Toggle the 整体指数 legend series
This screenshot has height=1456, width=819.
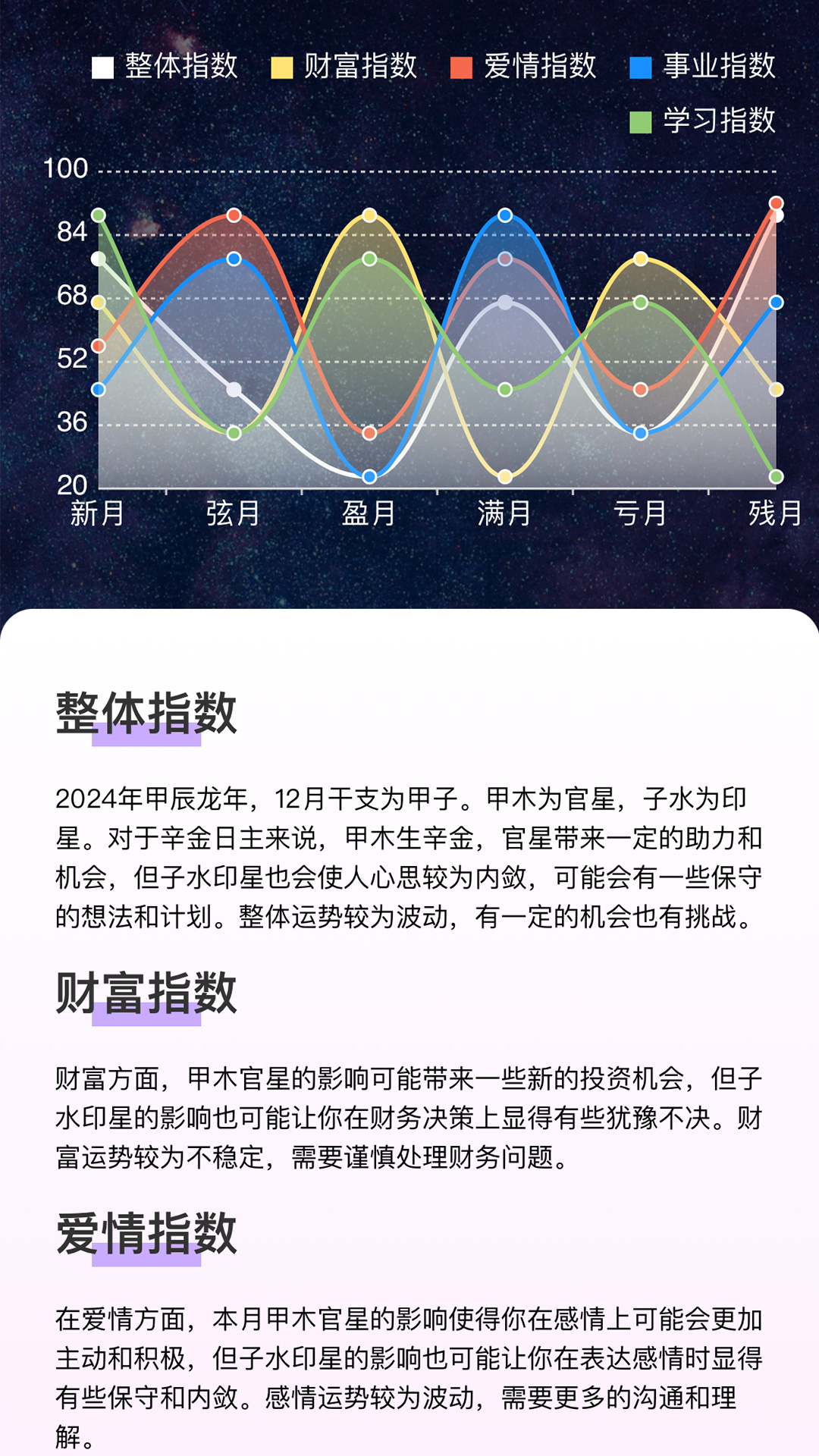(165, 67)
